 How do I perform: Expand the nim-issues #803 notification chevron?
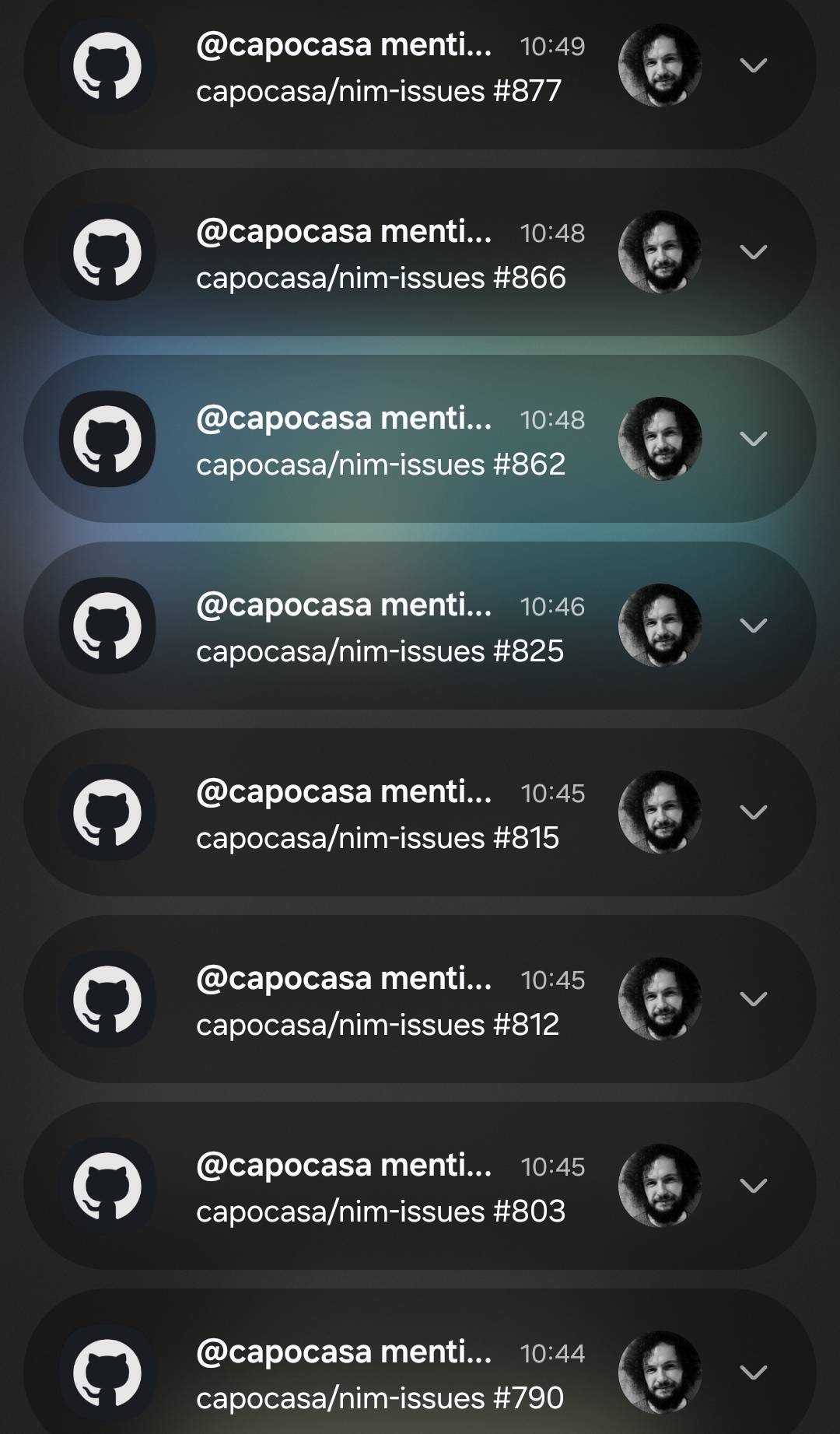point(754,1186)
